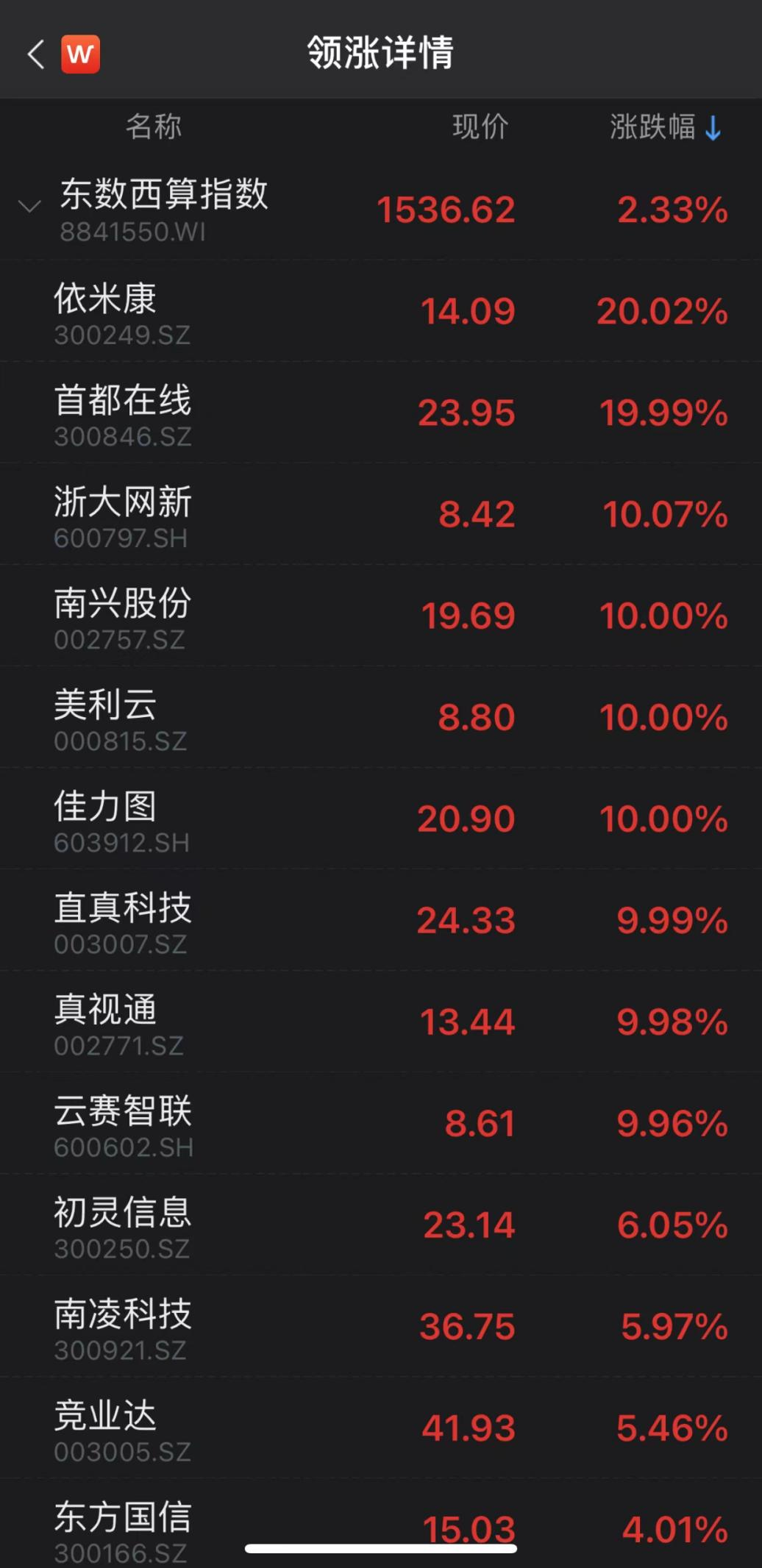
Task: Open stock 真视通
Action: (381, 1022)
